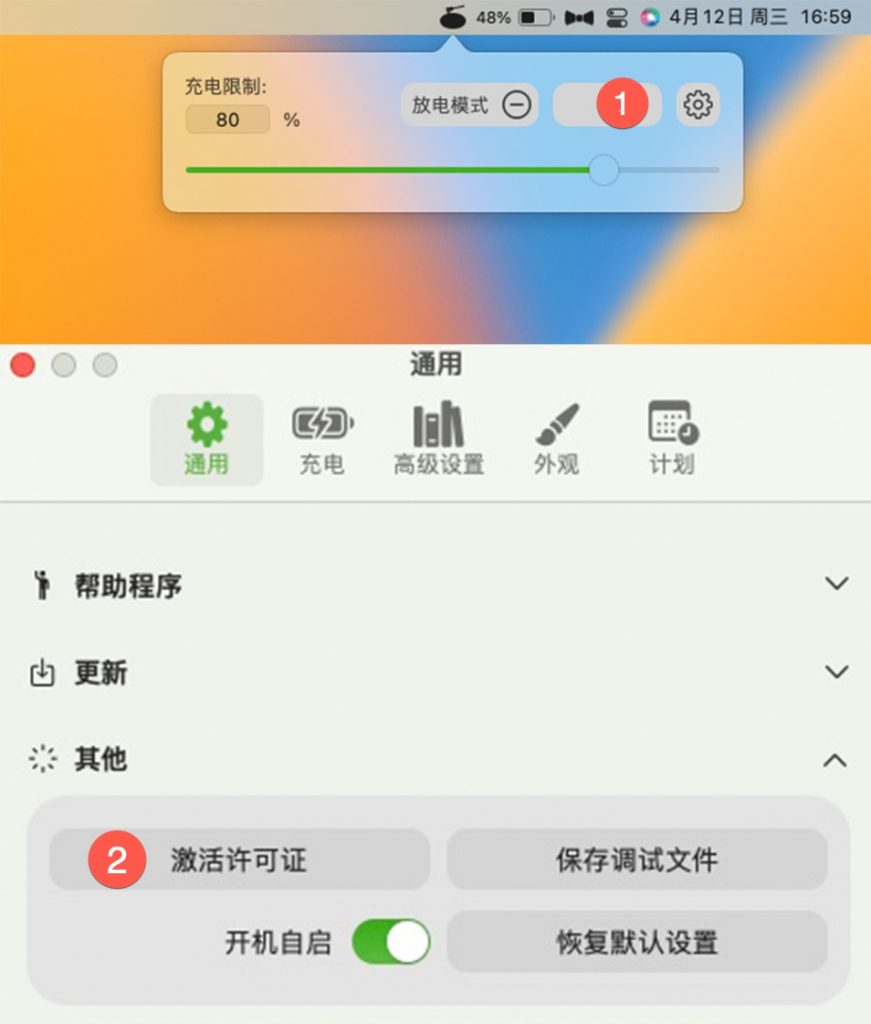Tap 保存调试文件
Screen dimensions: 871x1024
pyautogui.click(x=636, y=859)
